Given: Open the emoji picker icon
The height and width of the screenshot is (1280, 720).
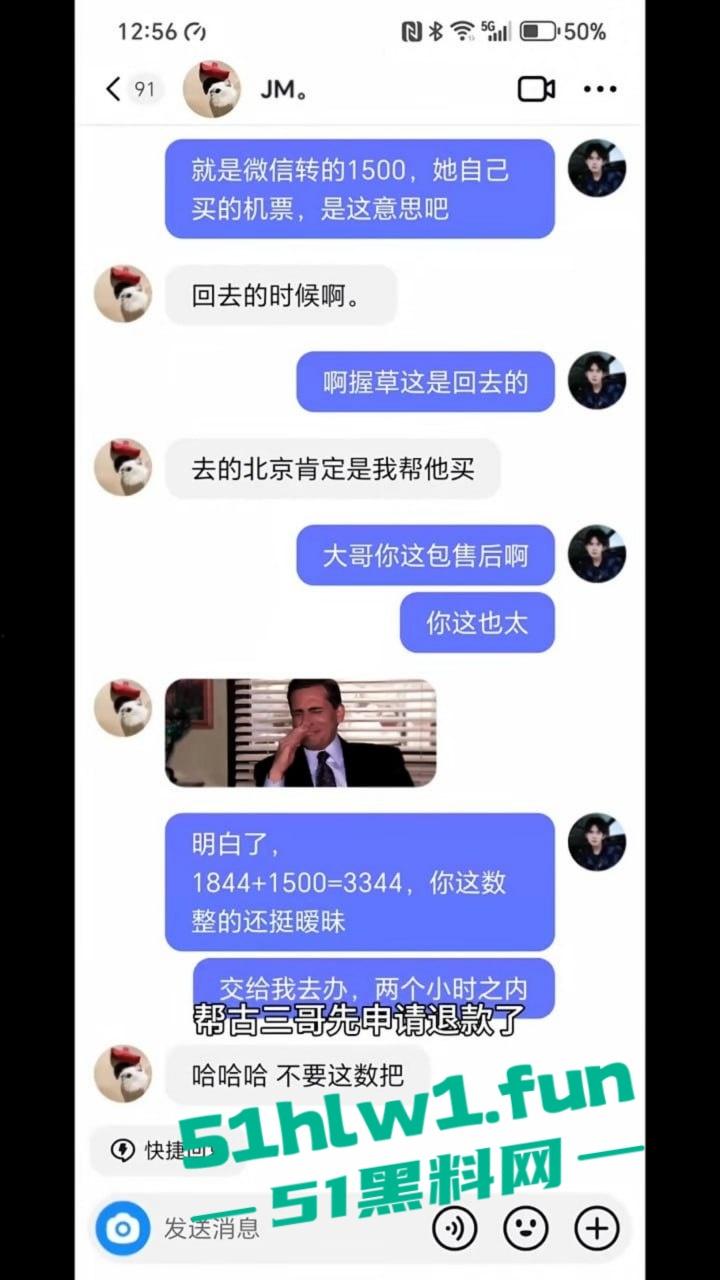Looking at the screenshot, I should click(x=527, y=1228).
